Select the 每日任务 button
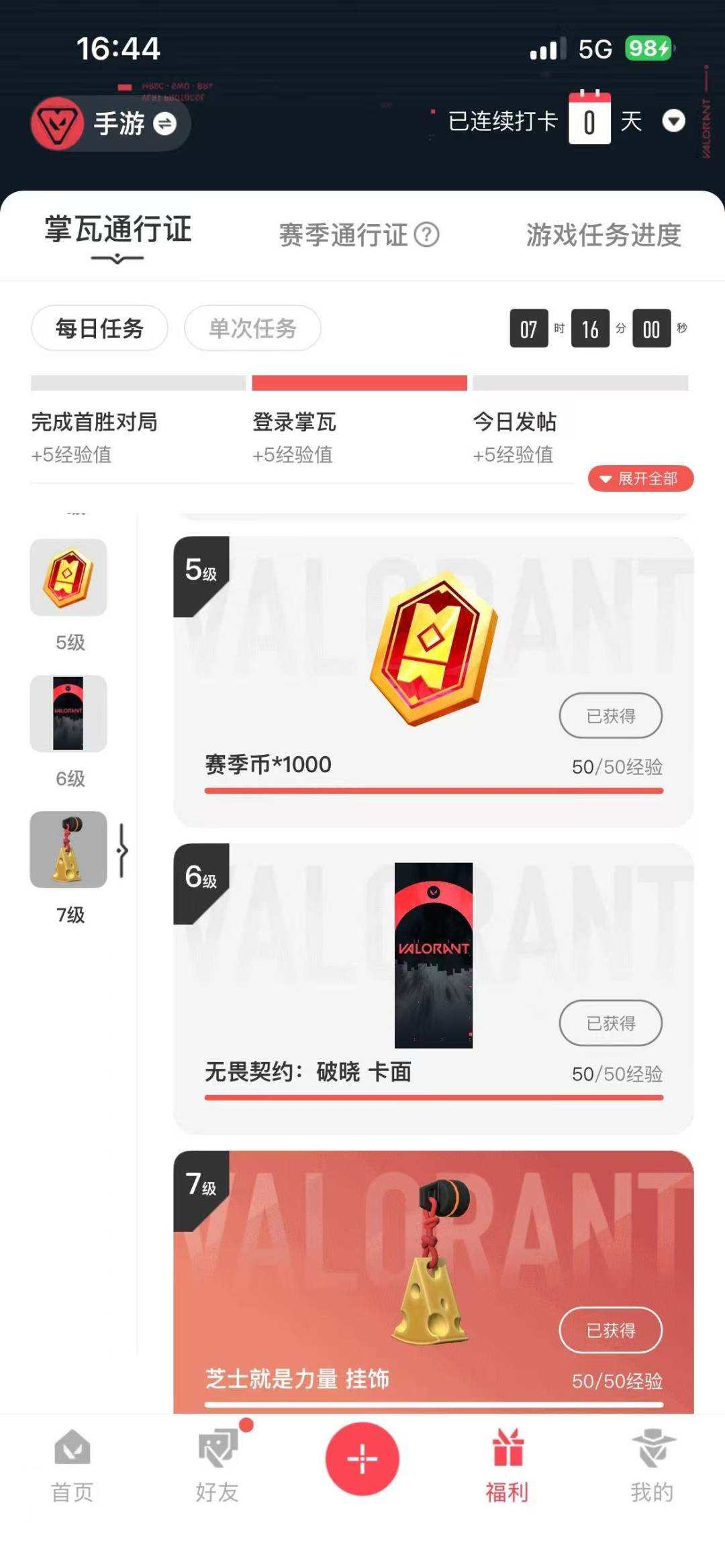The width and height of the screenshot is (725, 1568). (98, 328)
